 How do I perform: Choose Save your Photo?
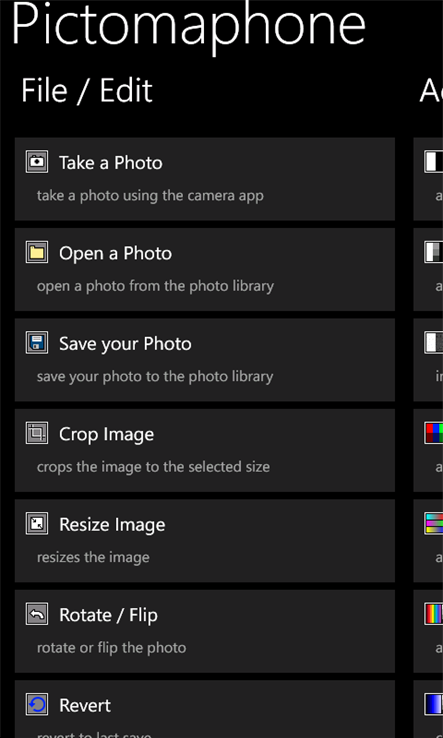click(204, 360)
